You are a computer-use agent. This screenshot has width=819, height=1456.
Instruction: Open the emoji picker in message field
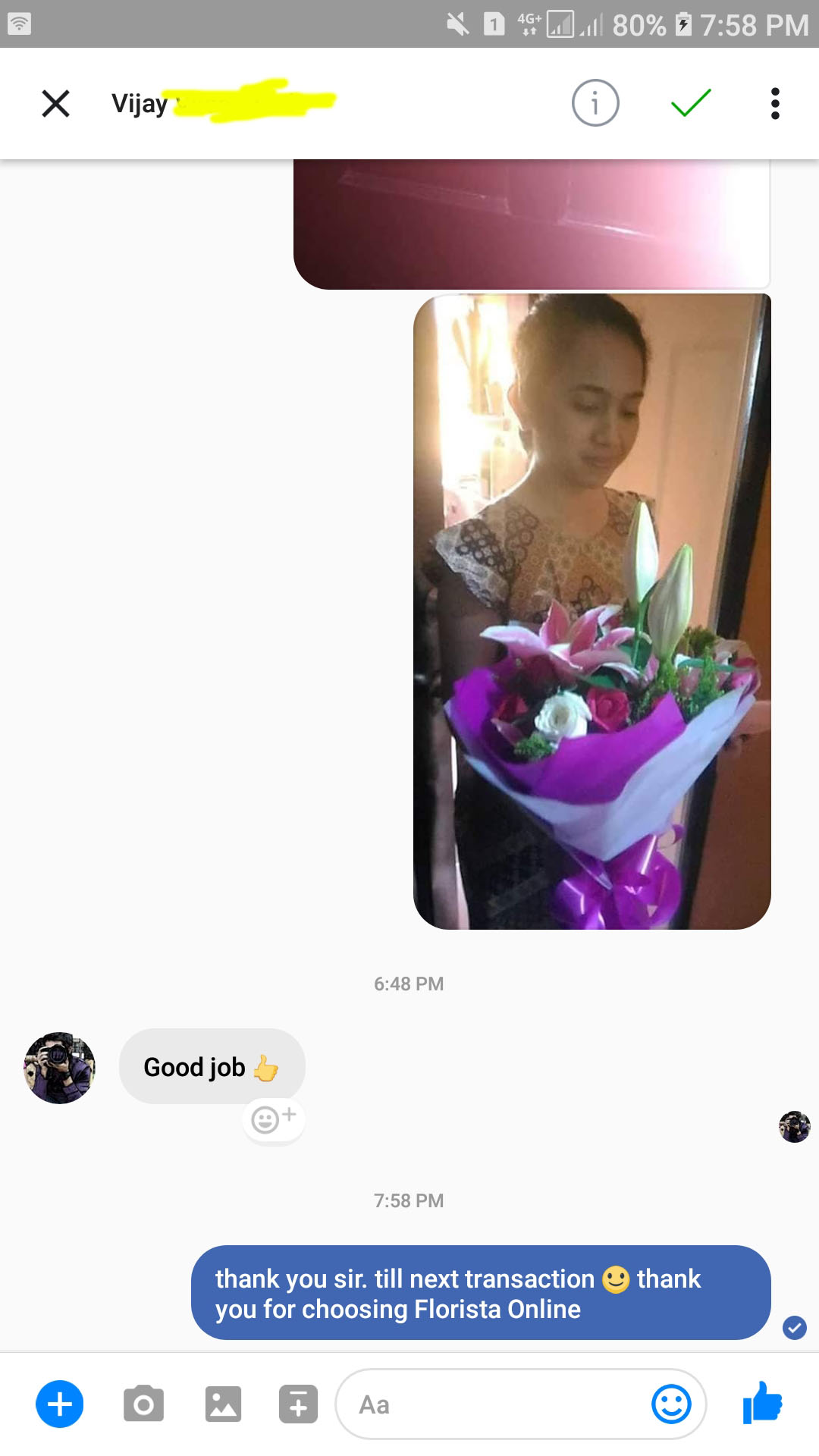671,1404
